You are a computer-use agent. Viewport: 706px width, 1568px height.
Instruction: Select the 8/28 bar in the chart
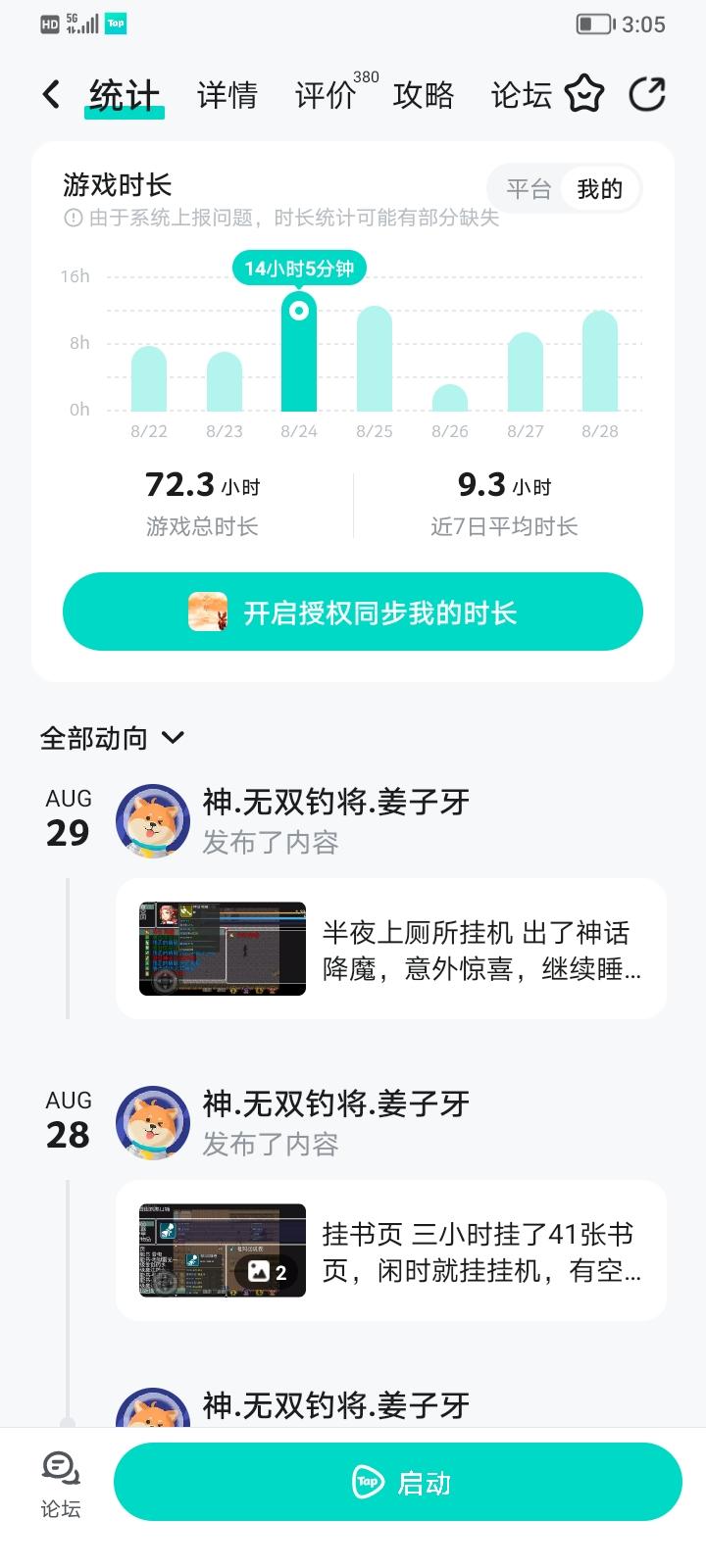600,361
